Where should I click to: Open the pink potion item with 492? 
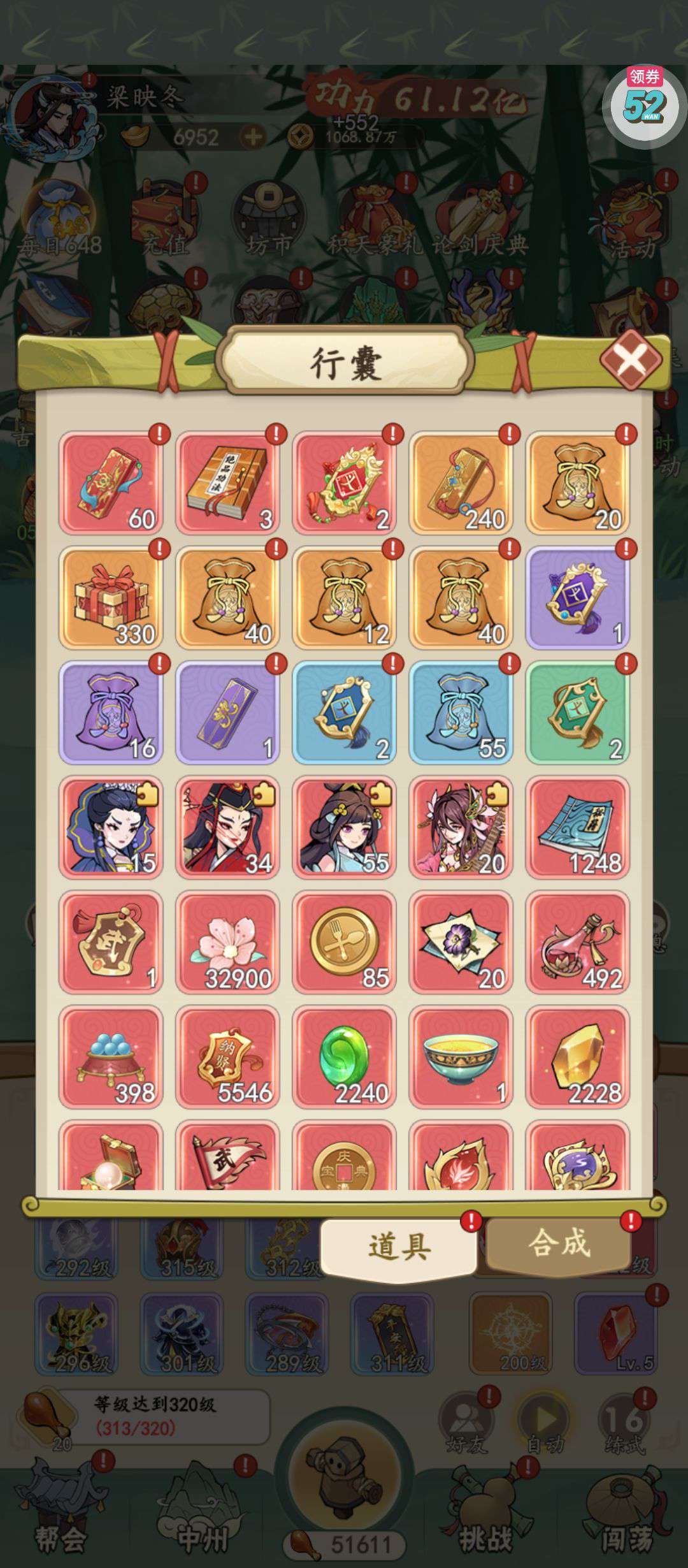[x=577, y=941]
